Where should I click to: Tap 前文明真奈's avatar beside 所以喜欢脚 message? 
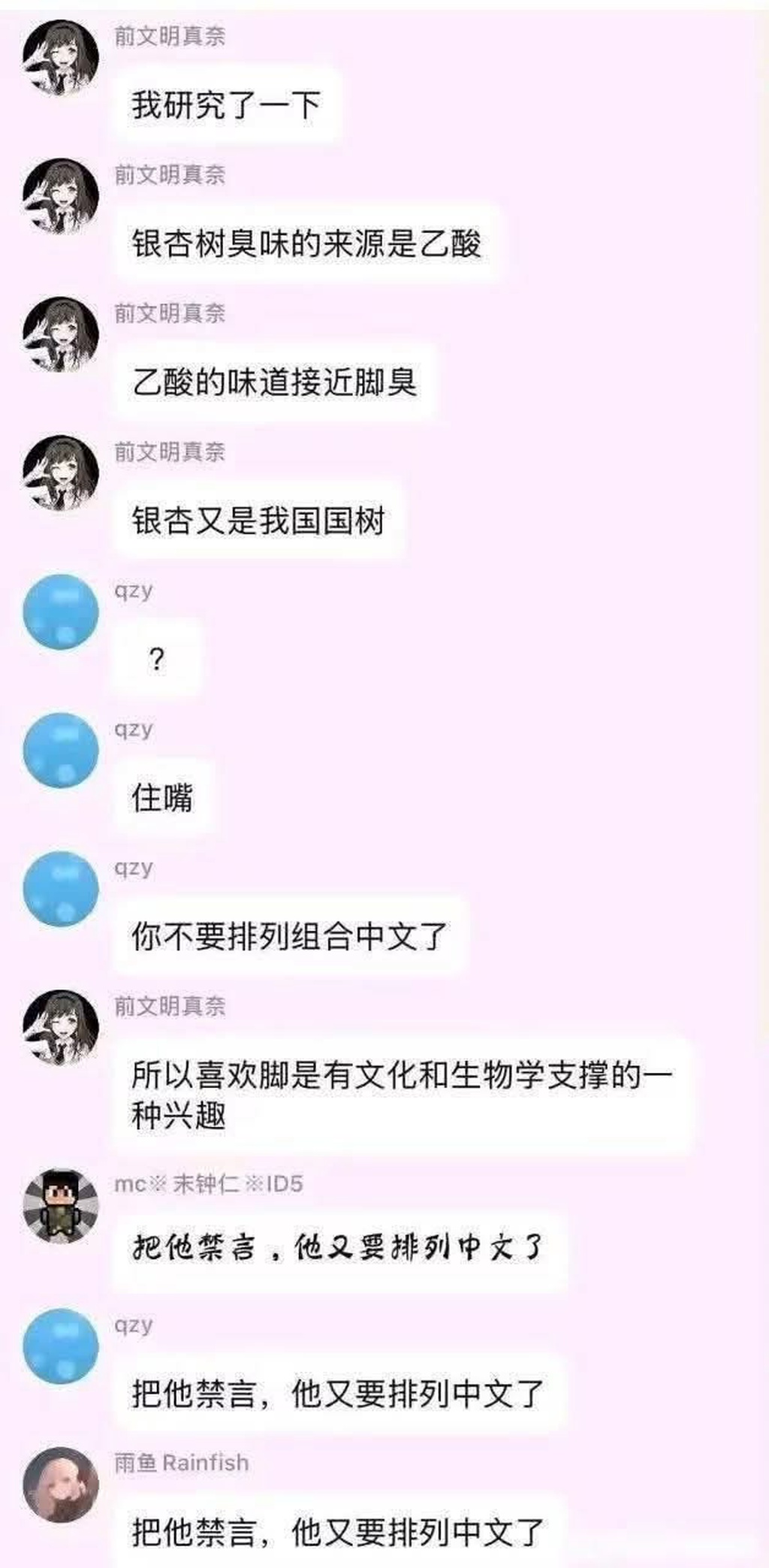(x=61, y=1027)
